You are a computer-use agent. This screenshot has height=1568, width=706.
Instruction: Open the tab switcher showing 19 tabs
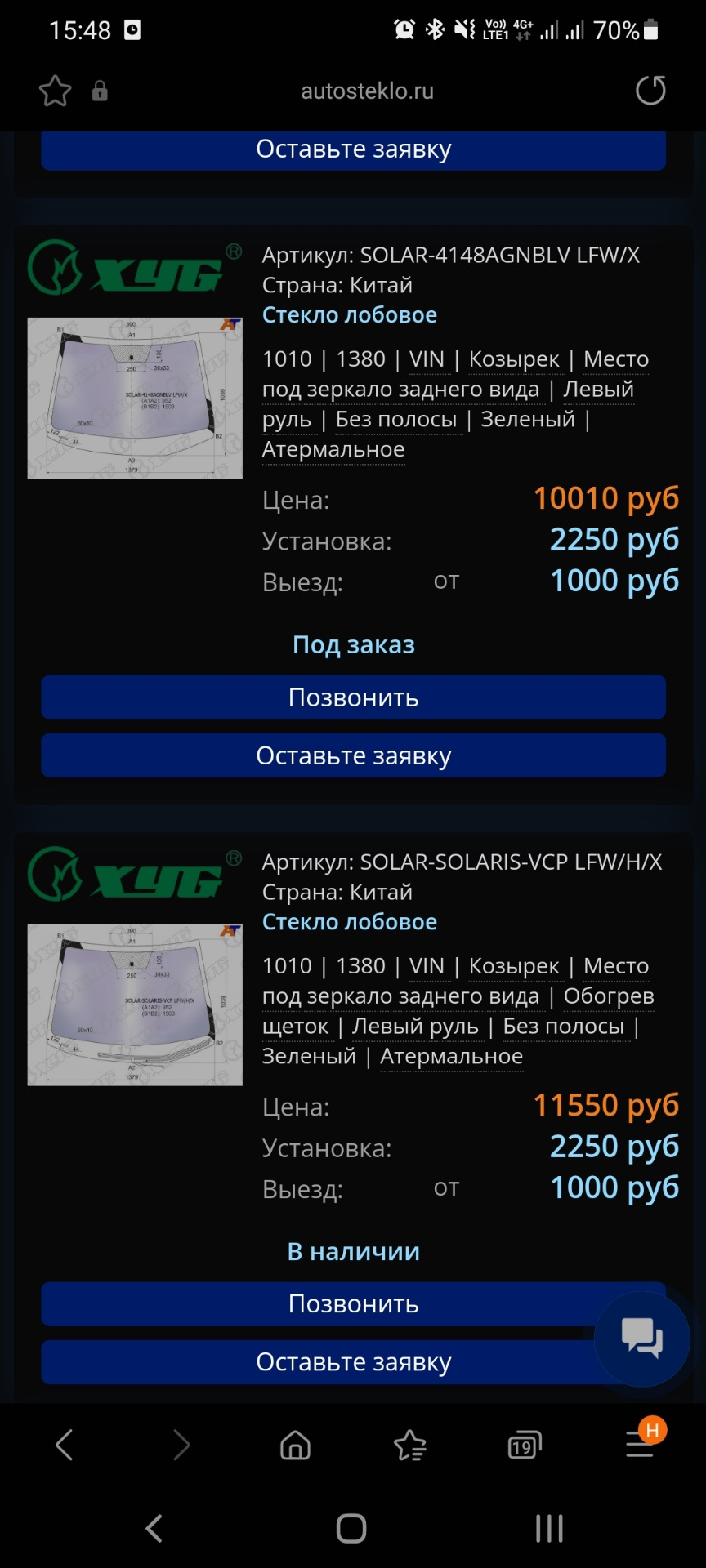tap(523, 1443)
